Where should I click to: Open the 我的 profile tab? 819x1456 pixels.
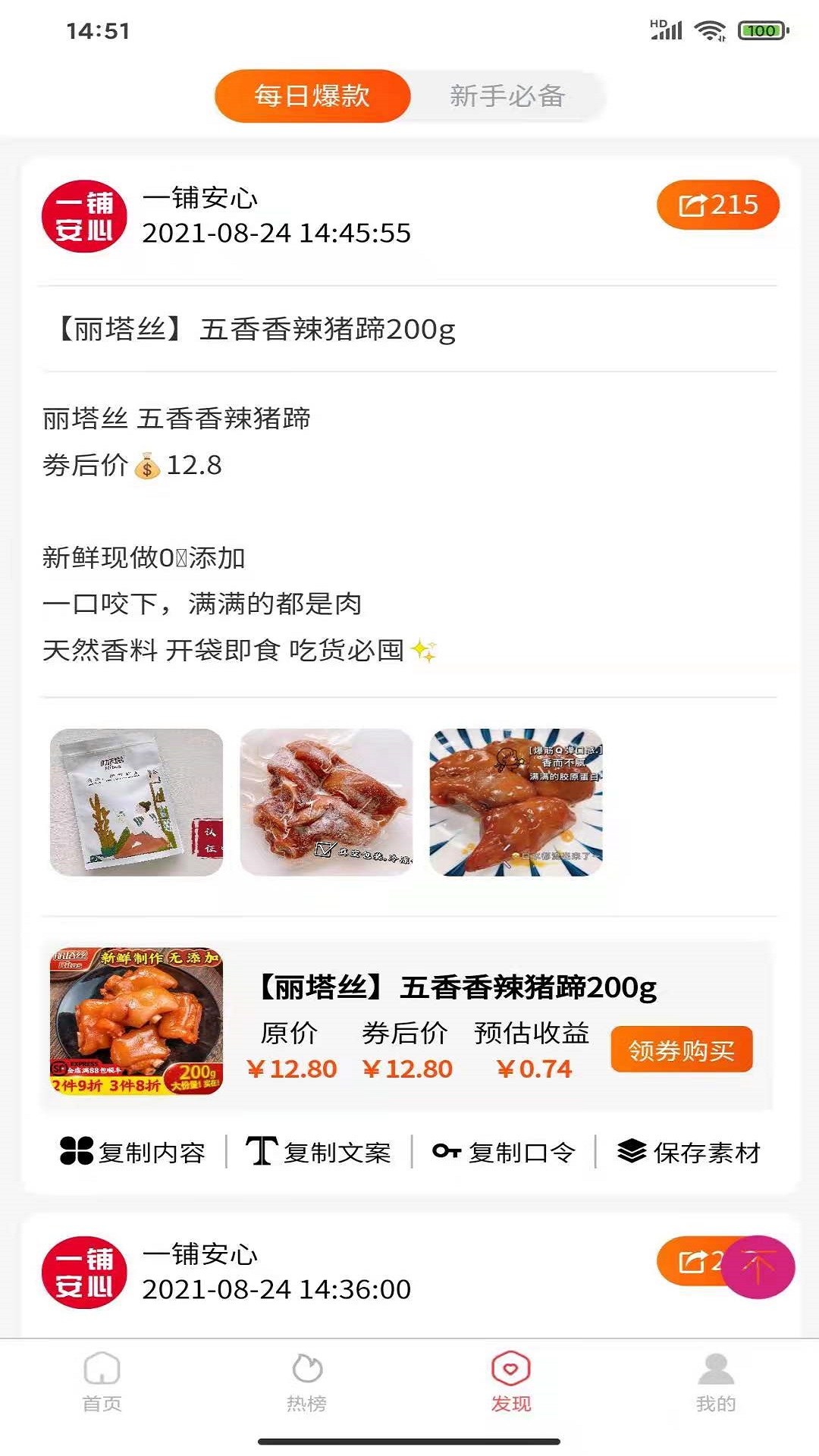coord(716,1382)
